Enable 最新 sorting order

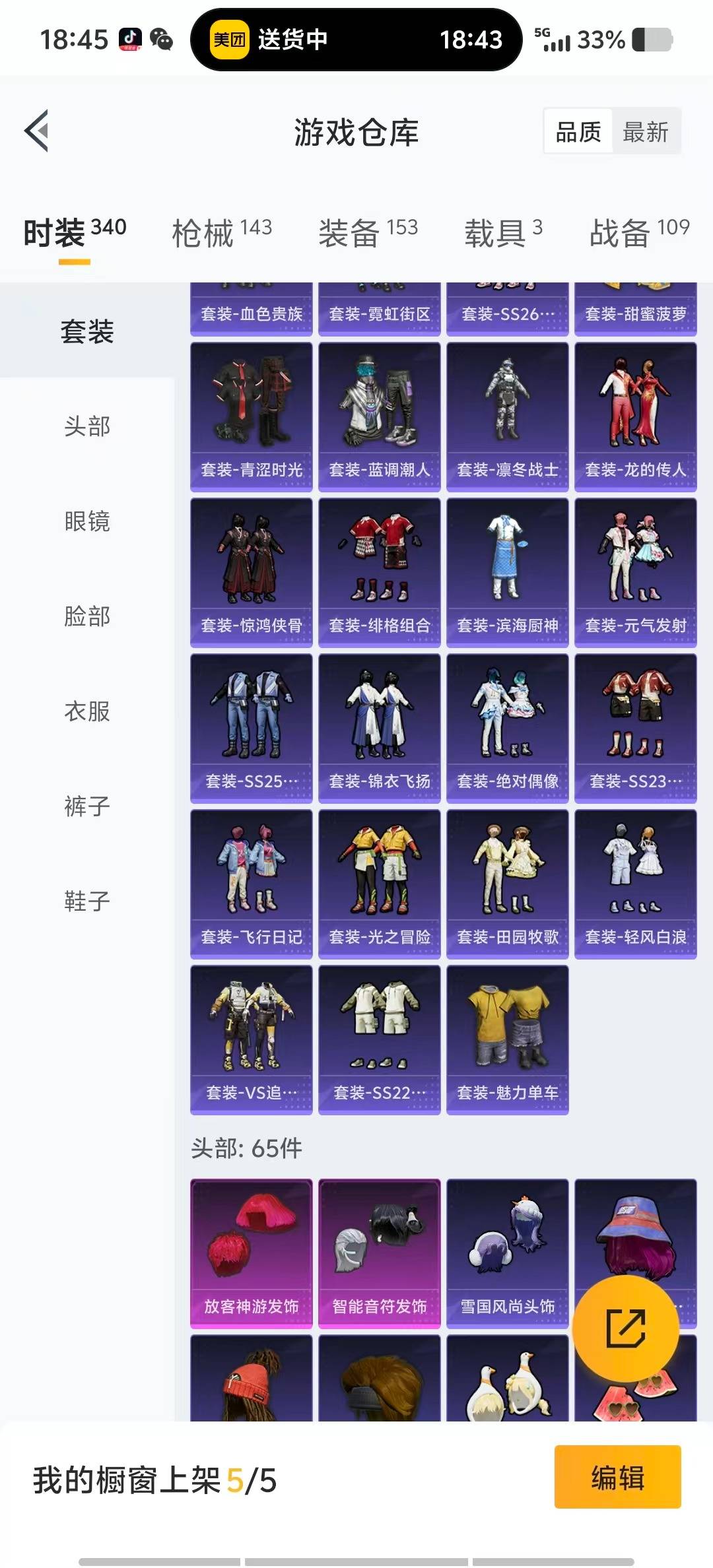click(646, 131)
